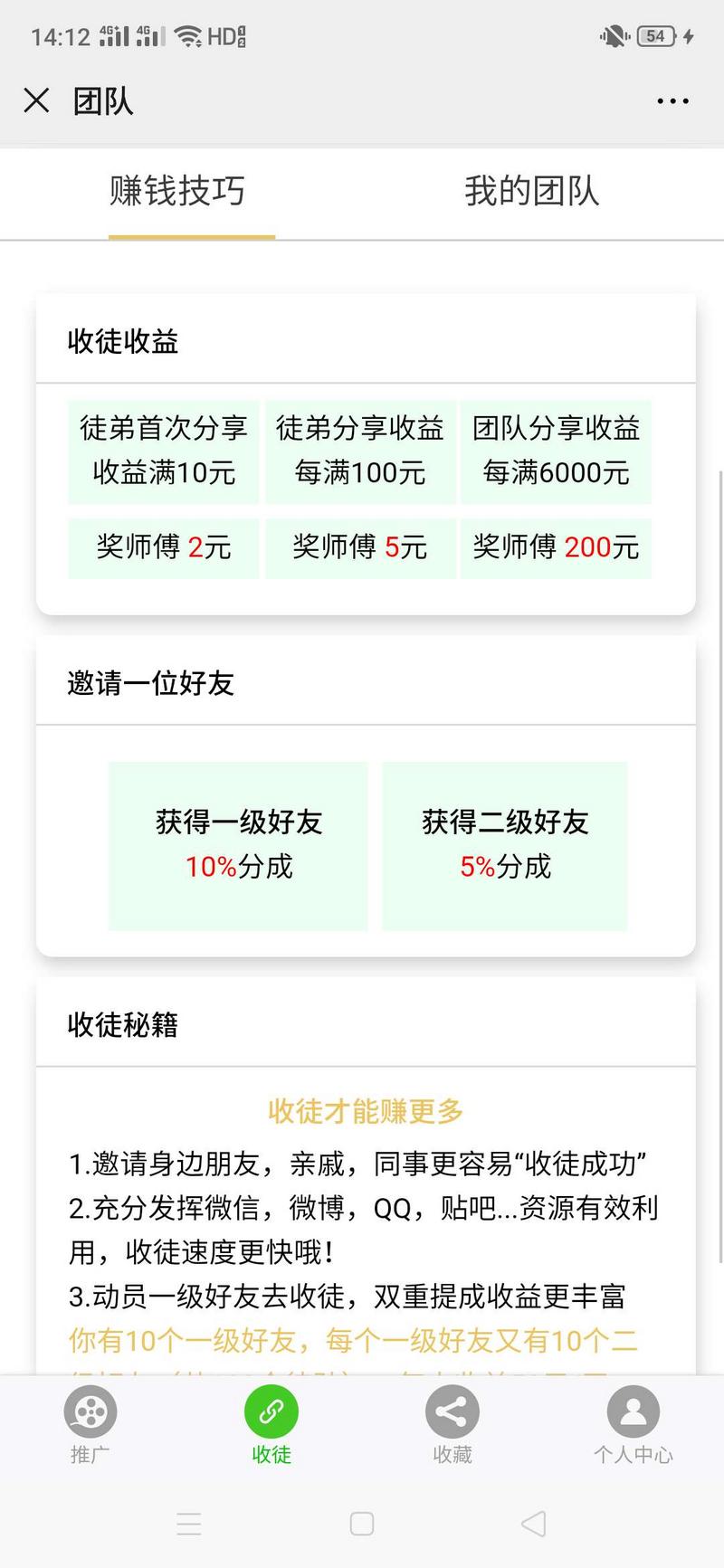724x1568 pixels.
Task: Select the 赚钱技巧 tab
Action: click(177, 192)
